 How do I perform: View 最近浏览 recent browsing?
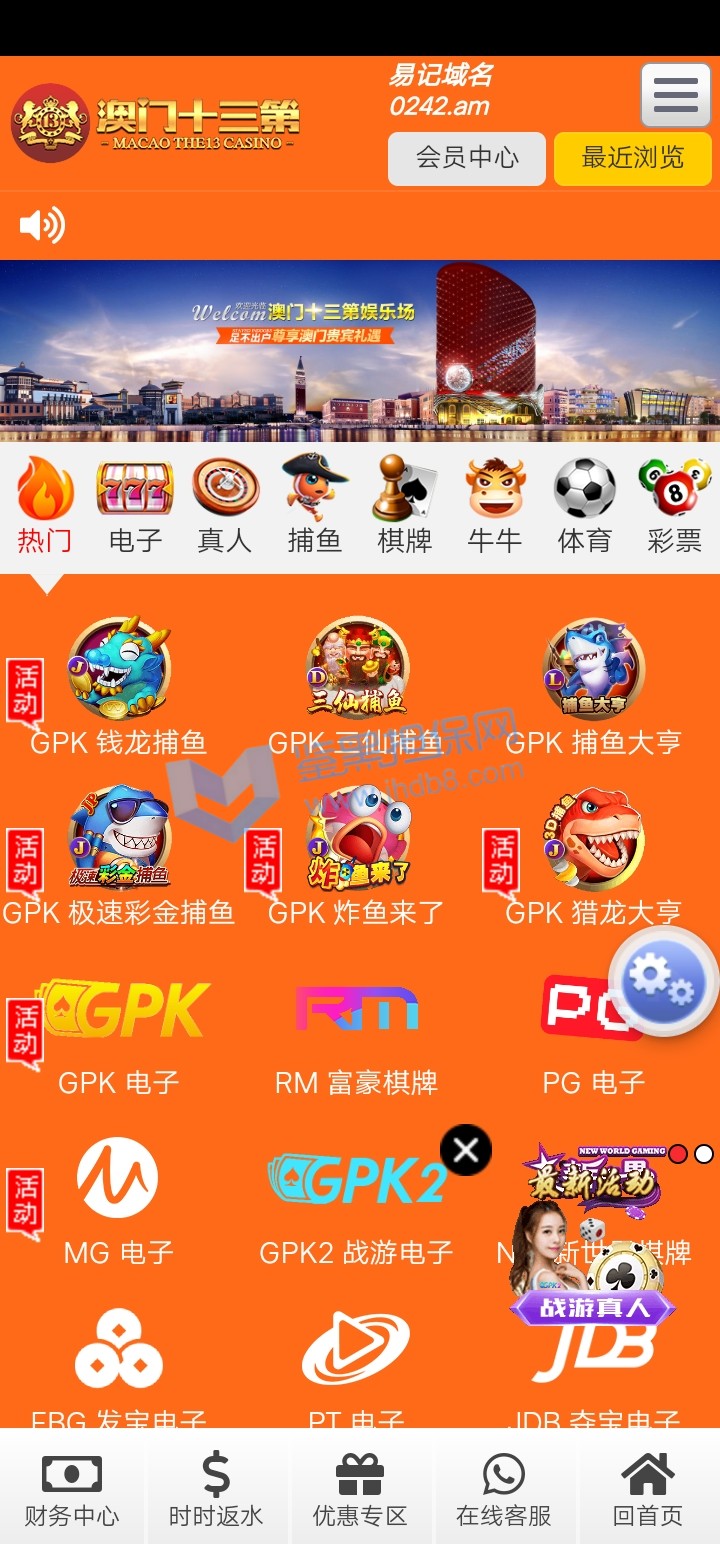pos(633,158)
